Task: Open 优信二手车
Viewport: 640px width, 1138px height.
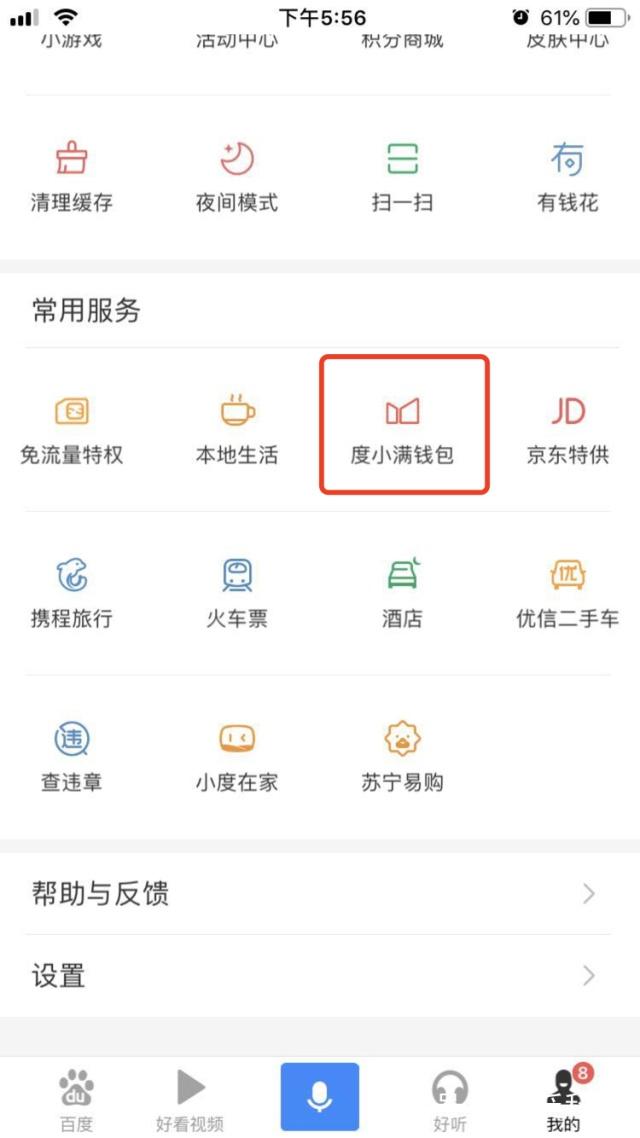Action: tap(567, 594)
